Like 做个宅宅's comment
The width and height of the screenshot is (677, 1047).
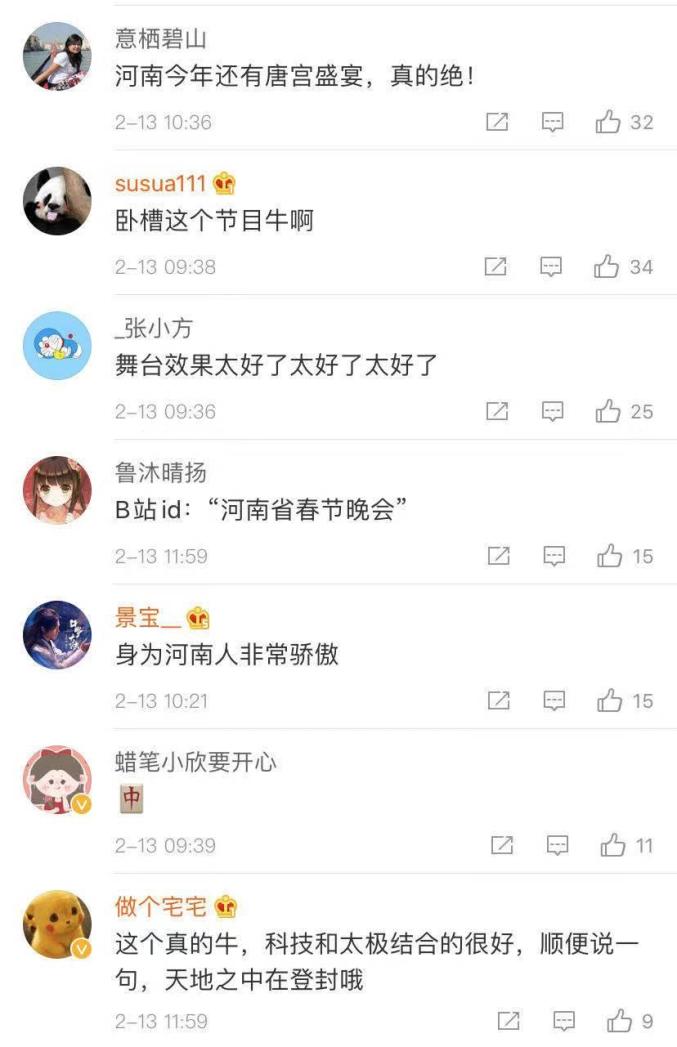pos(620,1021)
